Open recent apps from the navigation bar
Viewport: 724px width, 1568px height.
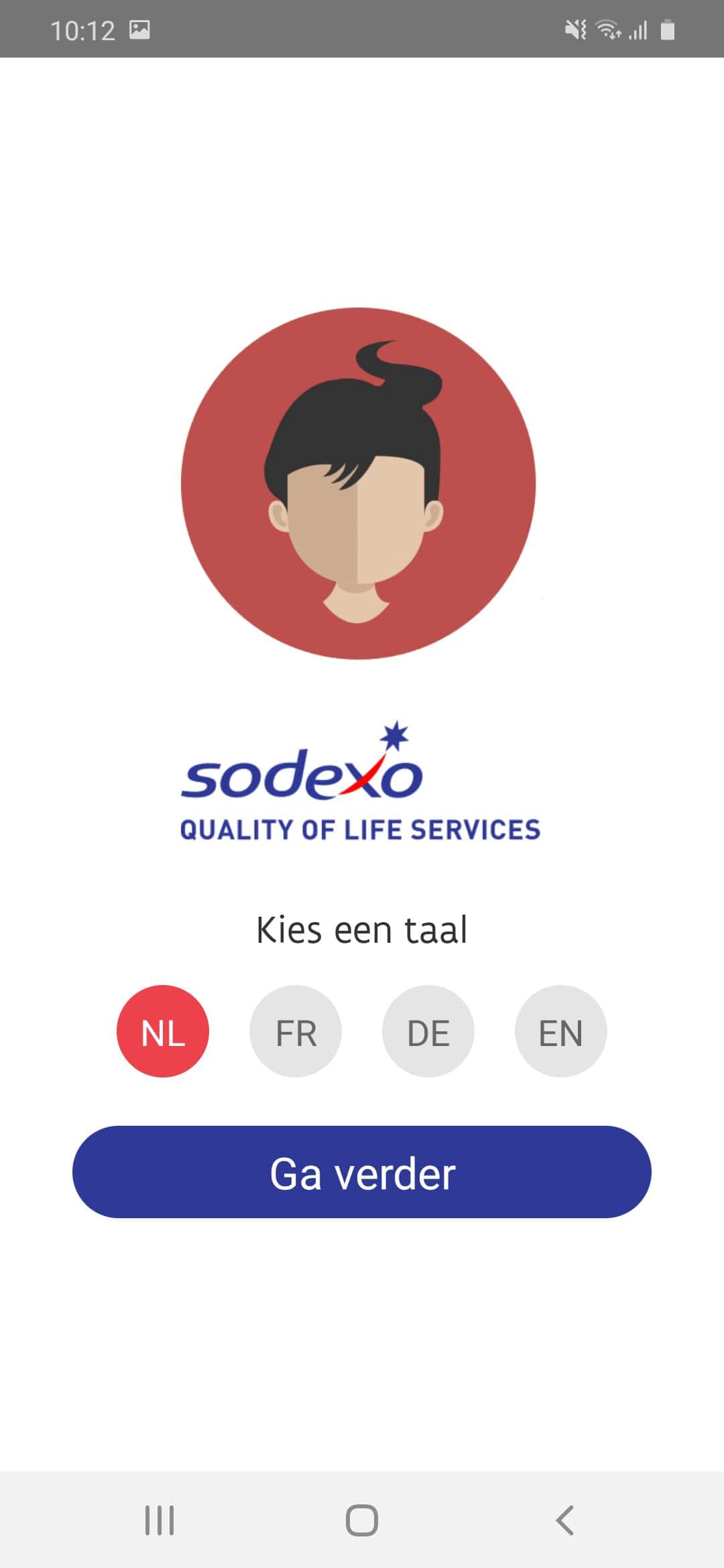(160, 1520)
